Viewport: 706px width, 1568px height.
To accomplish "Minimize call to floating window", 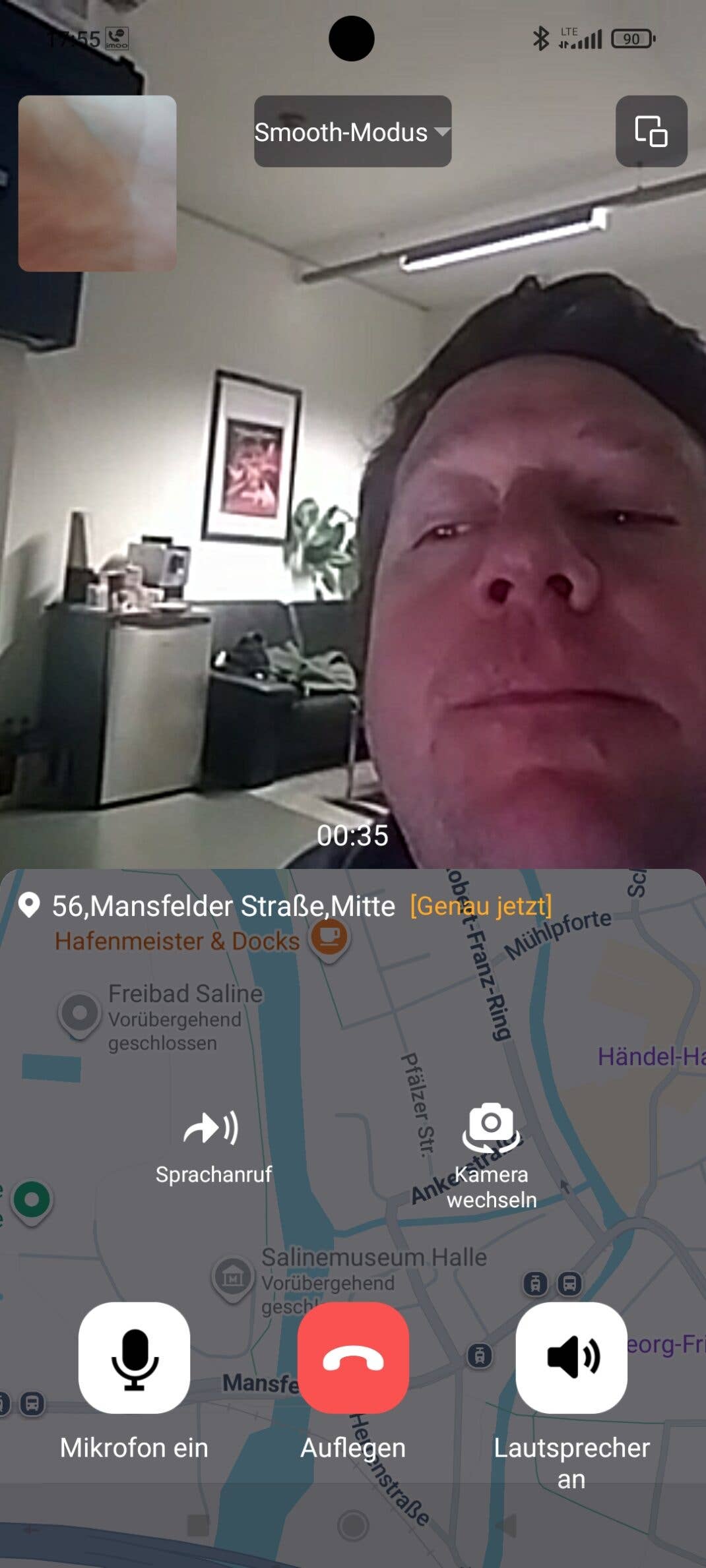I will [x=651, y=131].
